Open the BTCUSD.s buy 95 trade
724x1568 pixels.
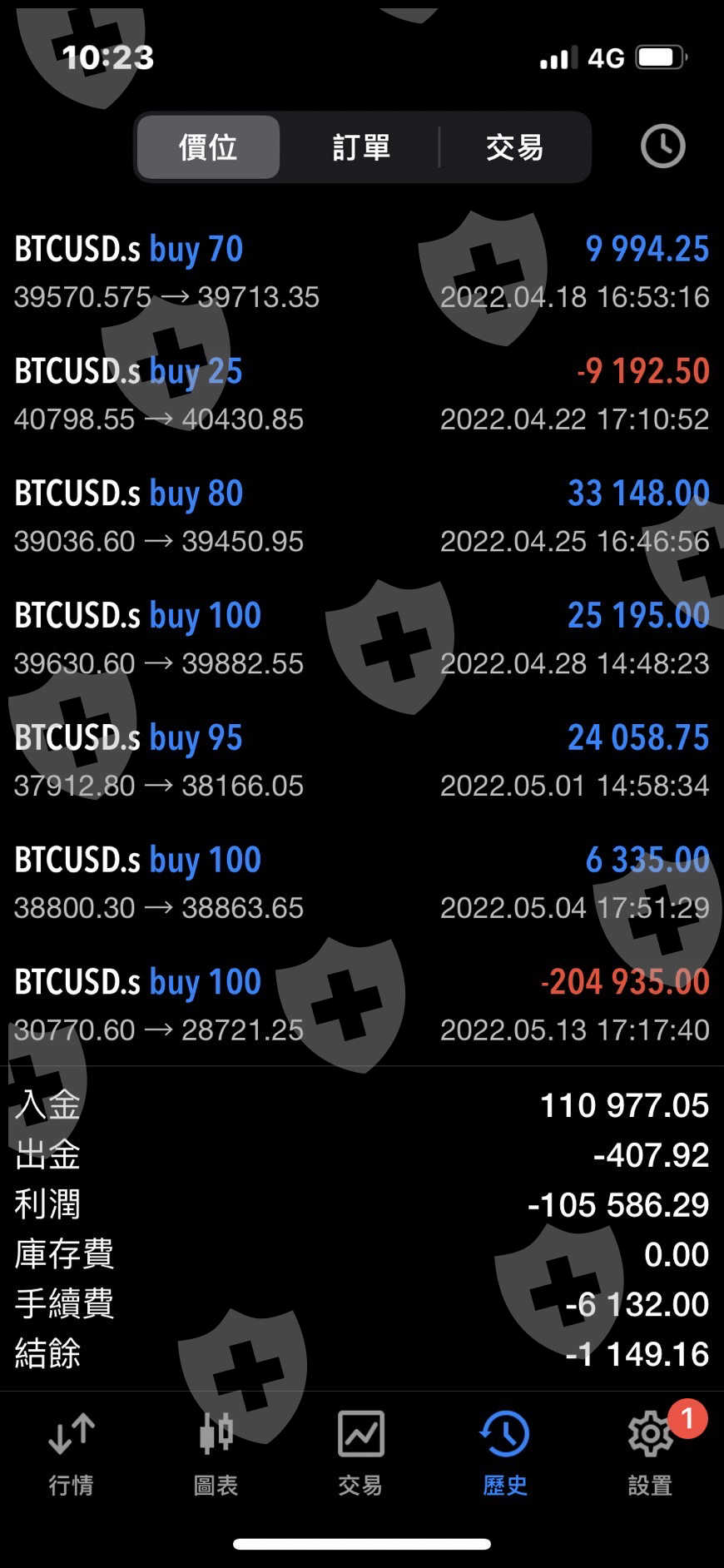pyautogui.click(x=361, y=761)
